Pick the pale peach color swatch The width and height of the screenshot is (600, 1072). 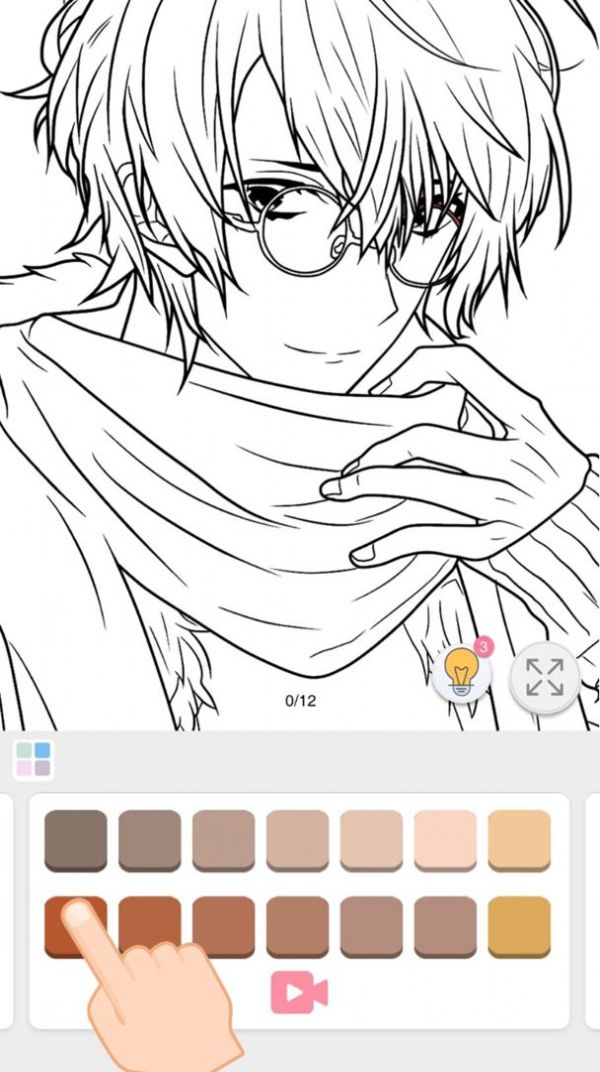pos(445,838)
